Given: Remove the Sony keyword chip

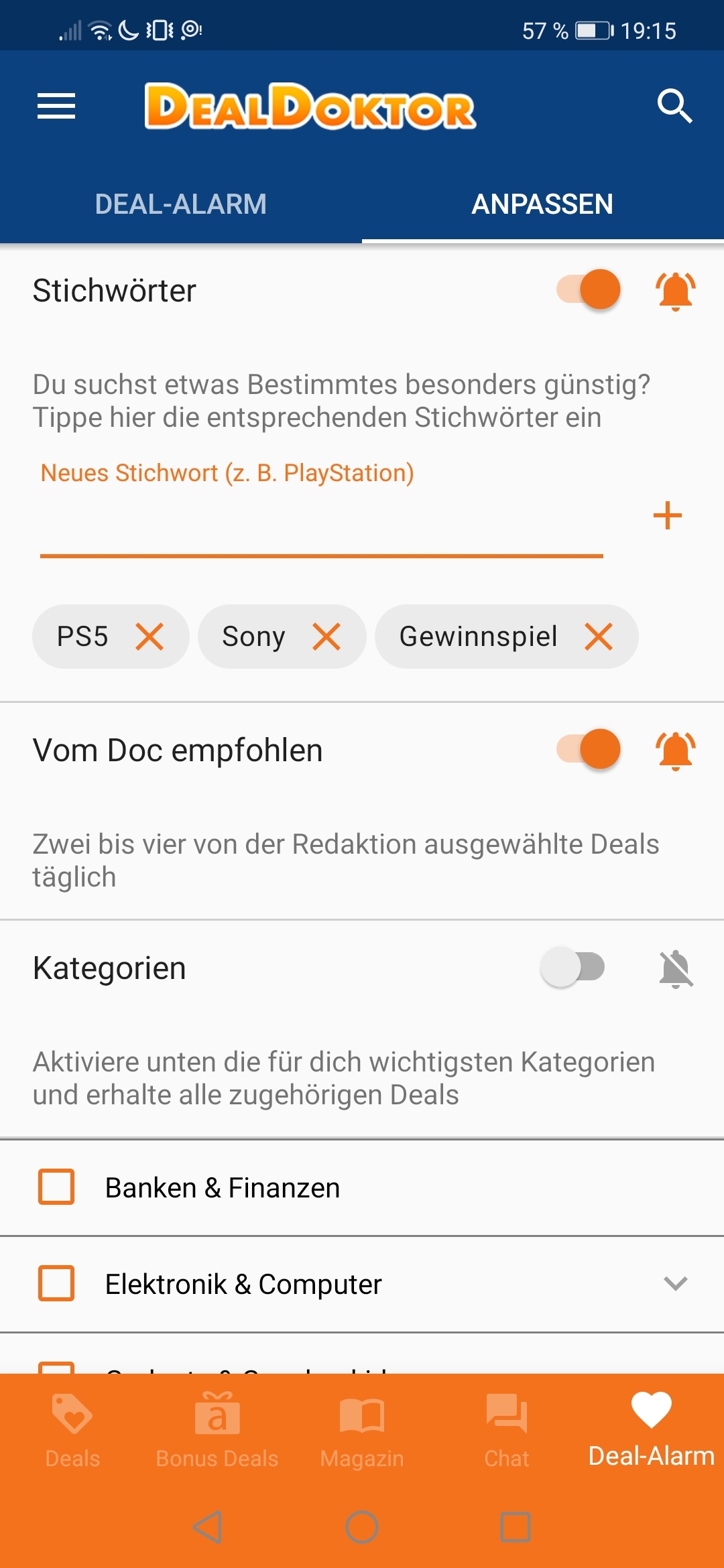Looking at the screenshot, I should (x=326, y=637).
